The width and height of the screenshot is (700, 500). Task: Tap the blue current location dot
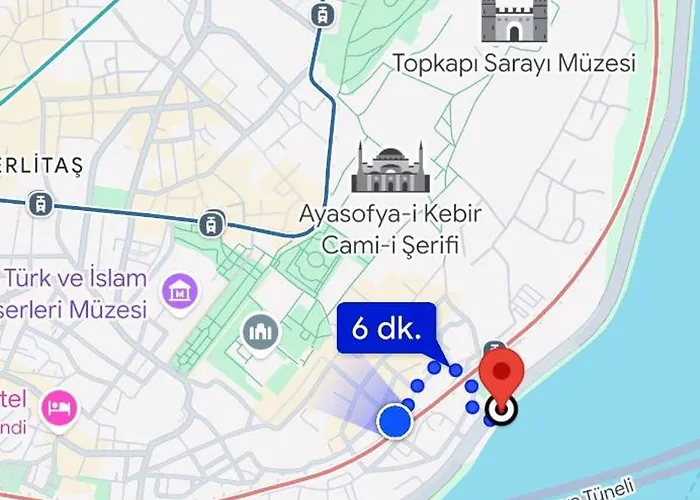pyautogui.click(x=396, y=420)
